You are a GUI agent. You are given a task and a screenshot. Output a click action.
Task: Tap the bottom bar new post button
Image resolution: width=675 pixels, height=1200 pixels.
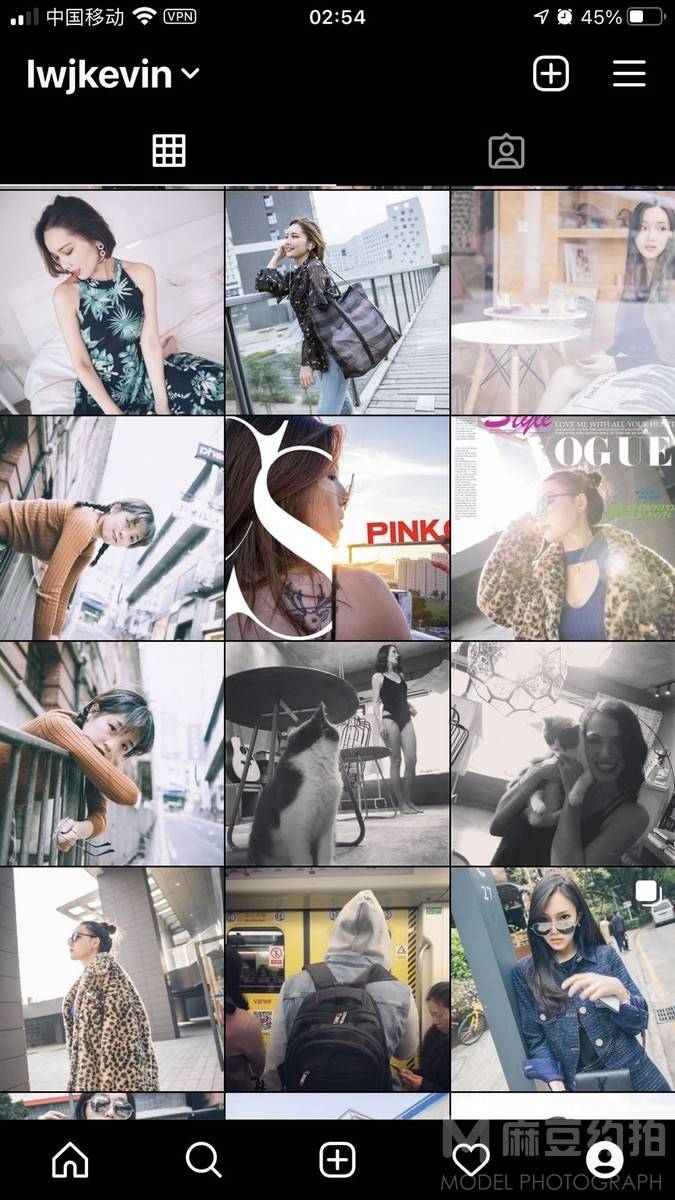[x=337, y=1160]
